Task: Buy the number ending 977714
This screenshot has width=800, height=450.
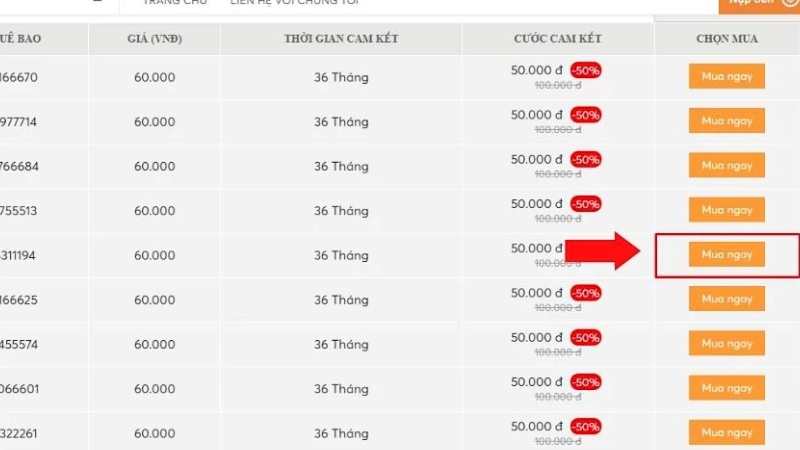Action: tap(726, 121)
